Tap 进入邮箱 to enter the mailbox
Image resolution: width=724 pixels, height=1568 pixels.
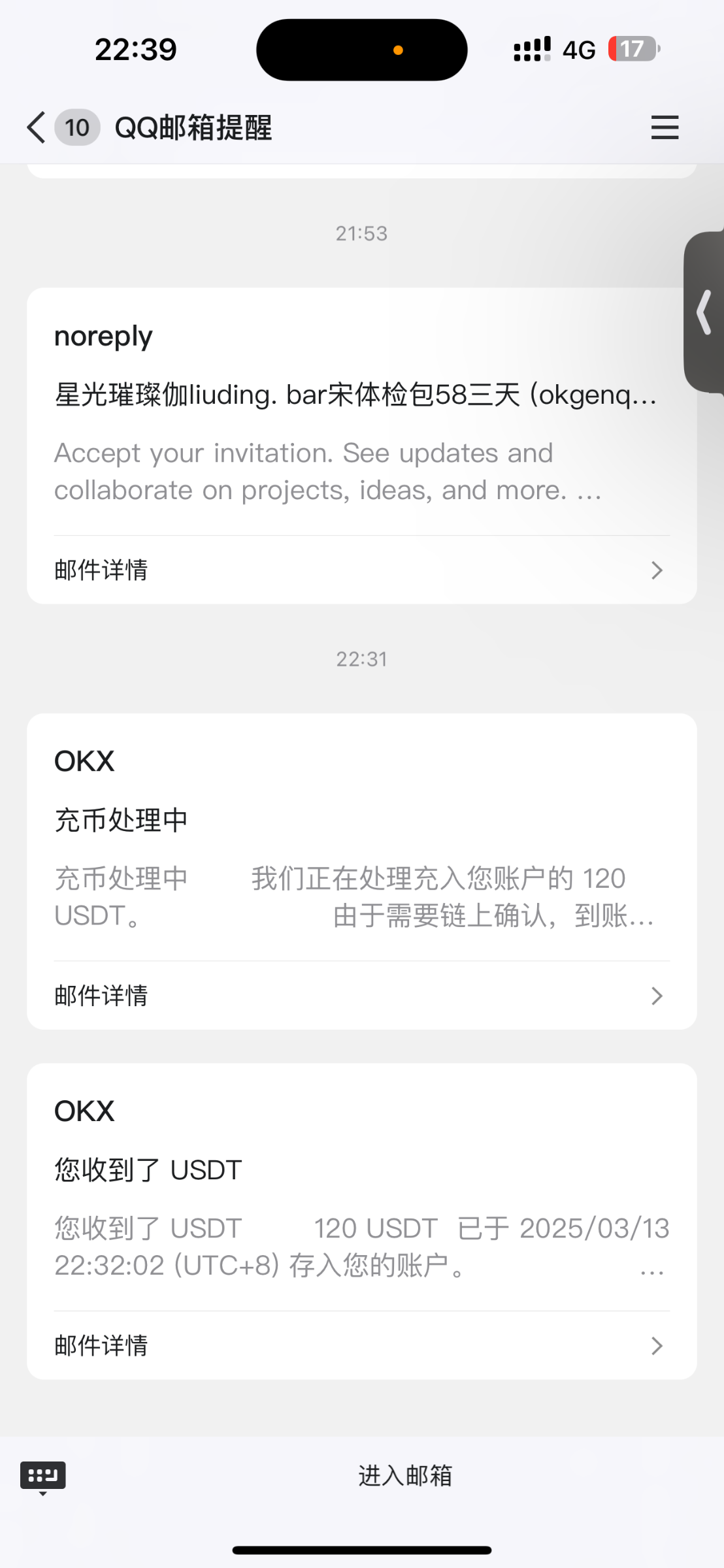(x=405, y=1475)
